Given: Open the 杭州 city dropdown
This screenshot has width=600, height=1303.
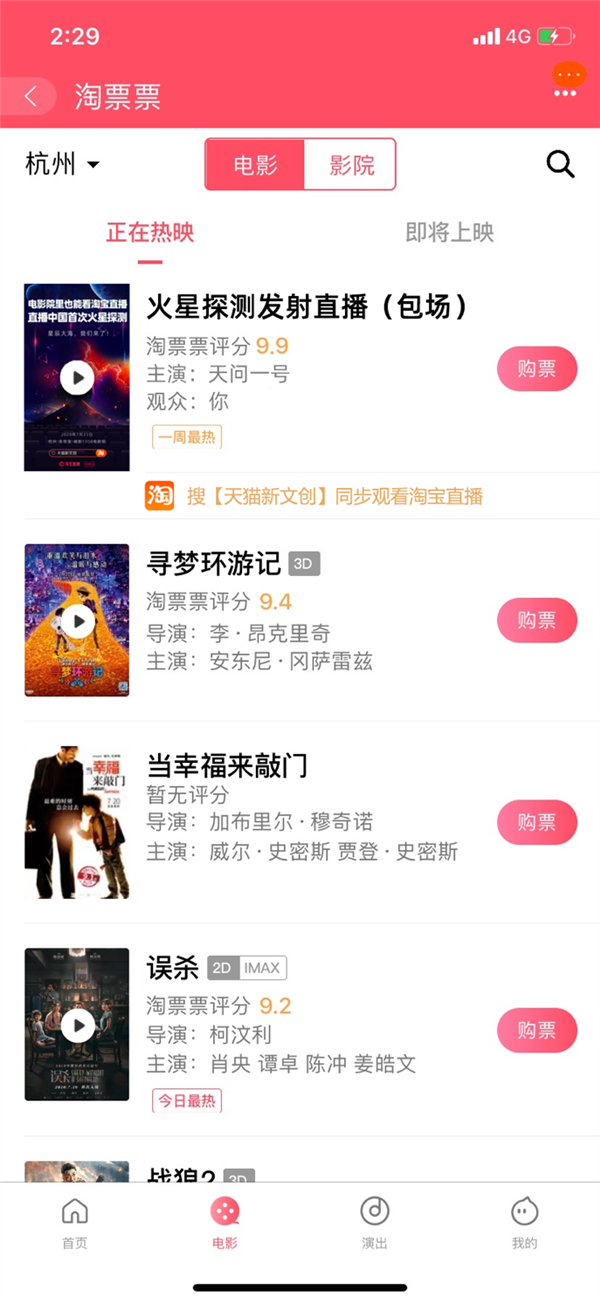Looking at the screenshot, I should coord(62,165).
